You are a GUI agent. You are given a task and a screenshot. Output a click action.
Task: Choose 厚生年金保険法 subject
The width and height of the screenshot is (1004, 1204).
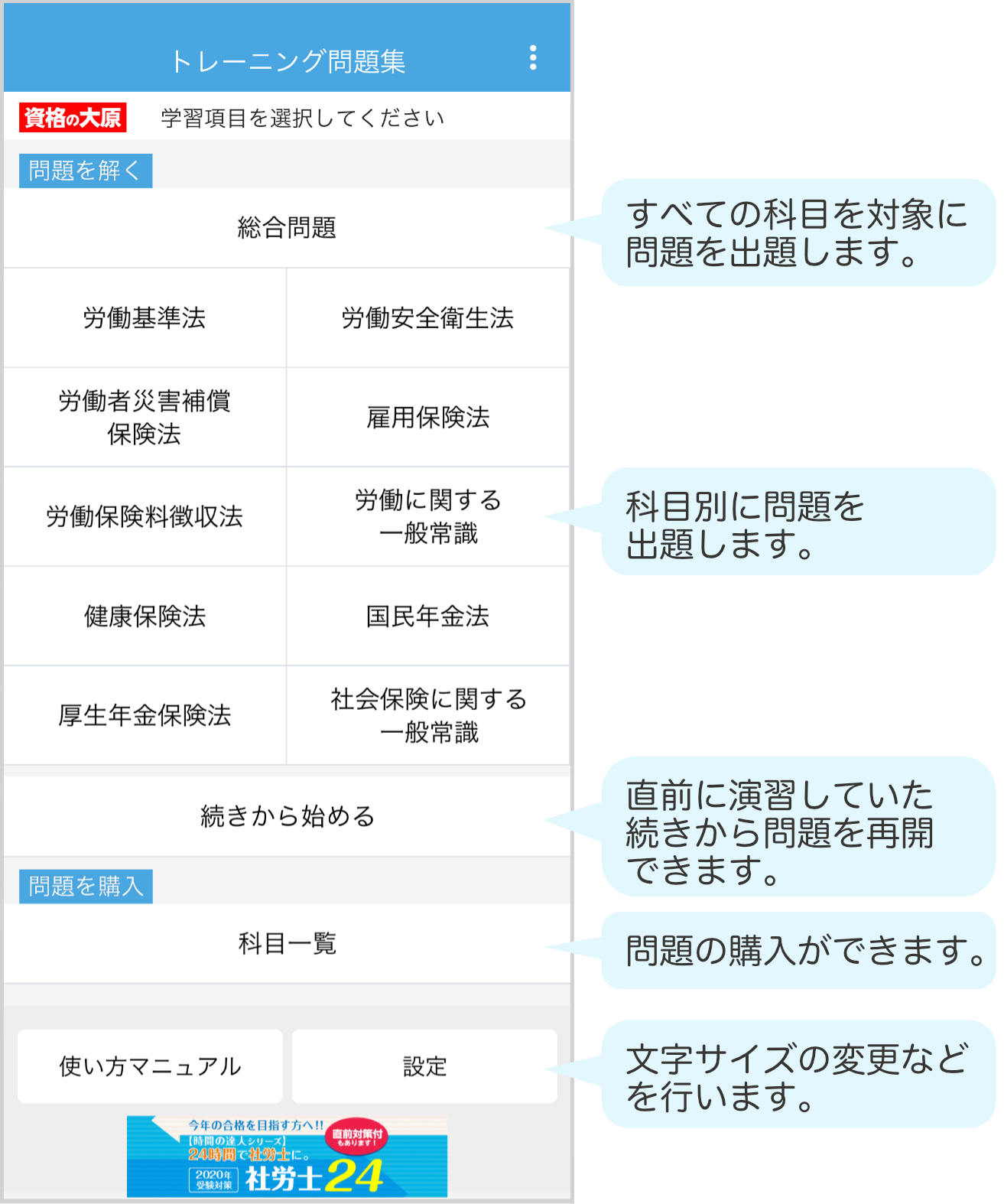(x=145, y=715)
